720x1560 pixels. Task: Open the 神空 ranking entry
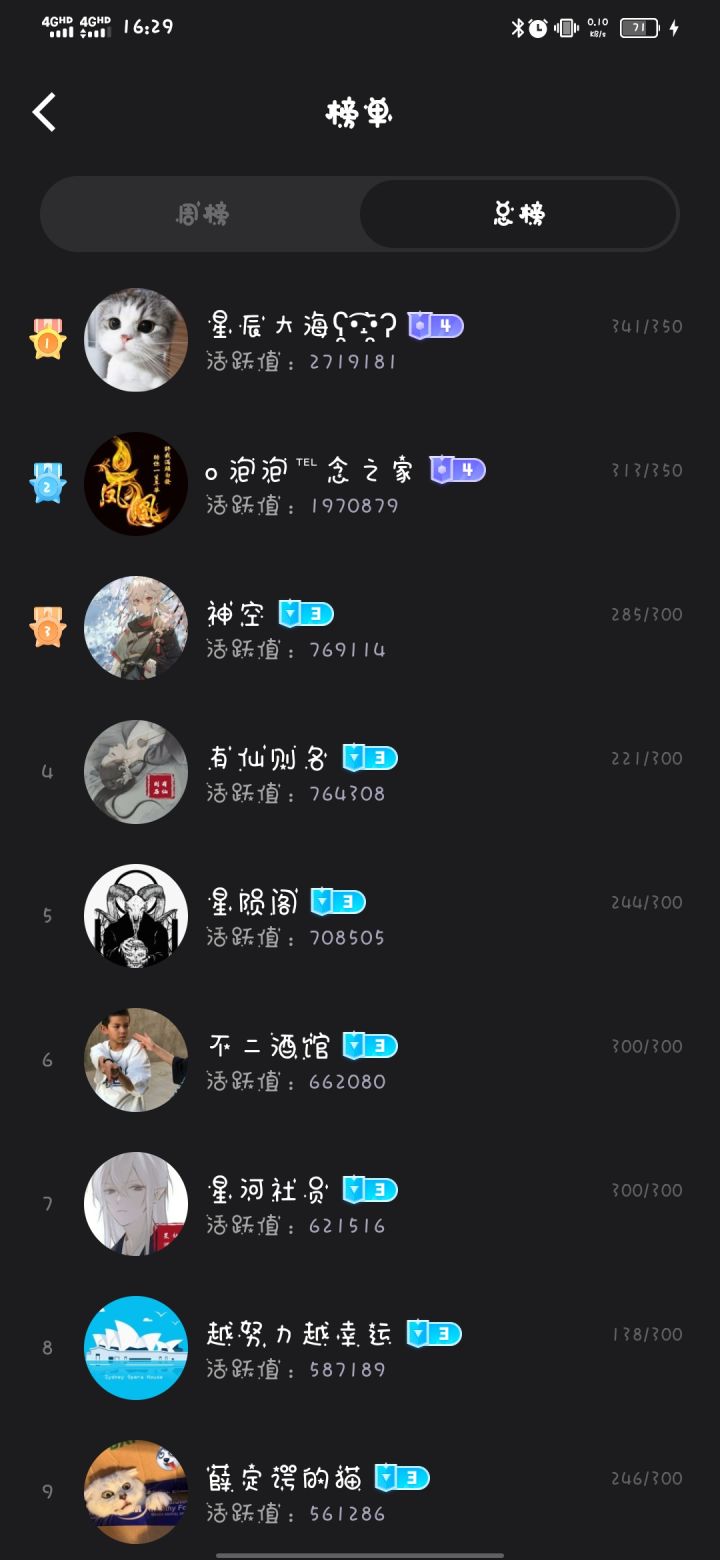point(360,628)
